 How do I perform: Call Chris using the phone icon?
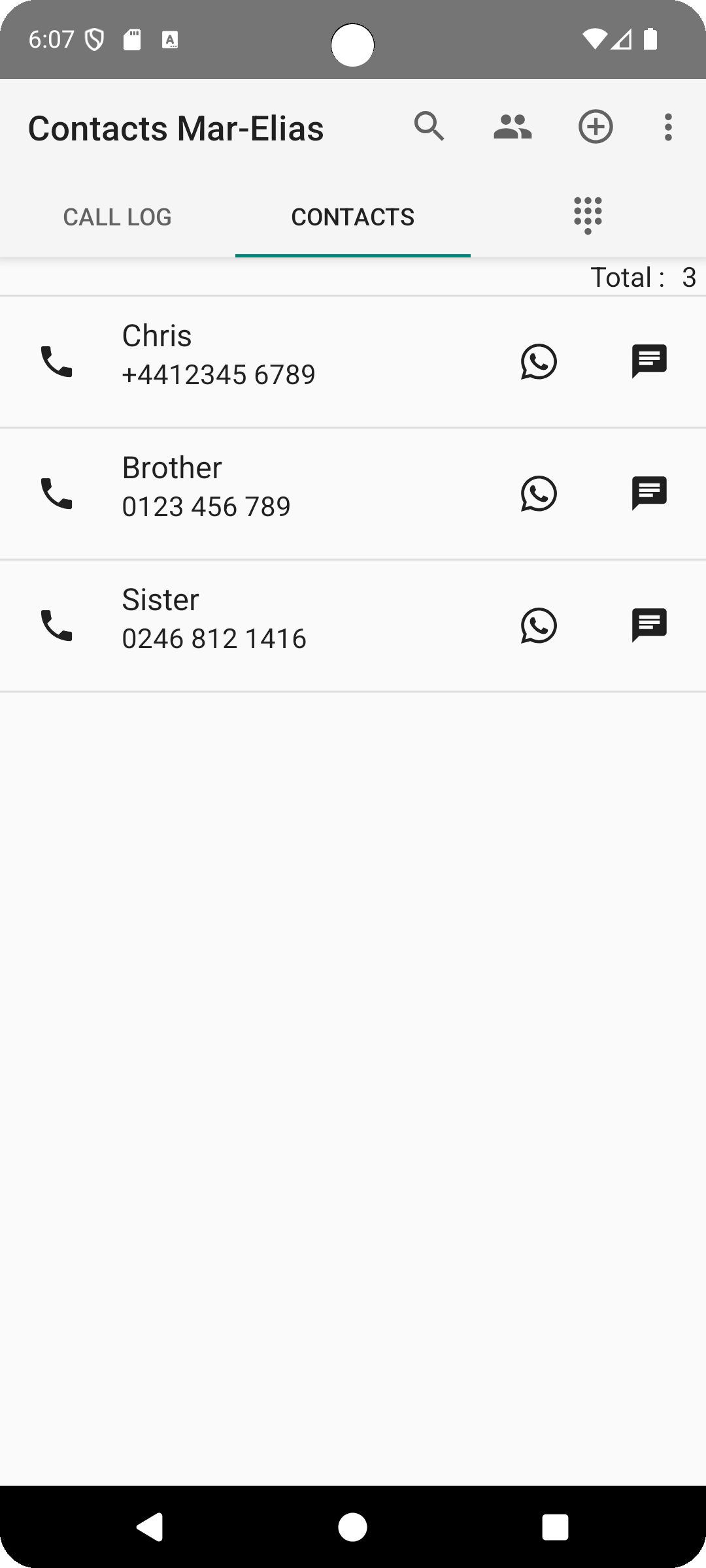(57, 362)
